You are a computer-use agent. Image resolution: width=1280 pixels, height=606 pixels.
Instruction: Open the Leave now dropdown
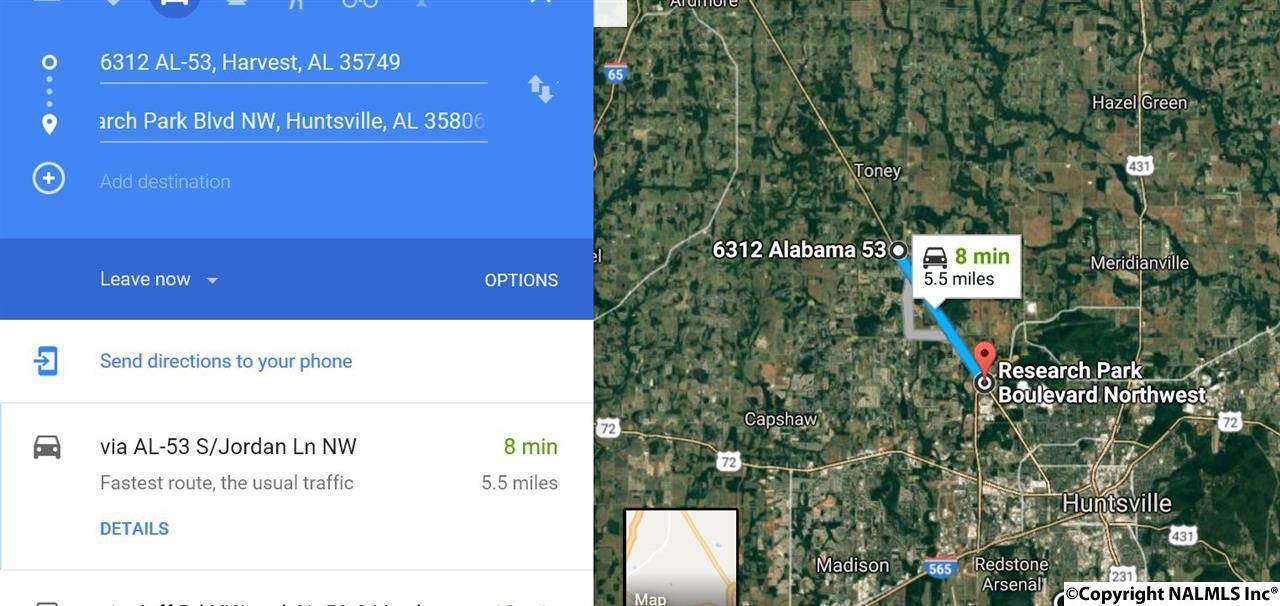coord(159,280)
